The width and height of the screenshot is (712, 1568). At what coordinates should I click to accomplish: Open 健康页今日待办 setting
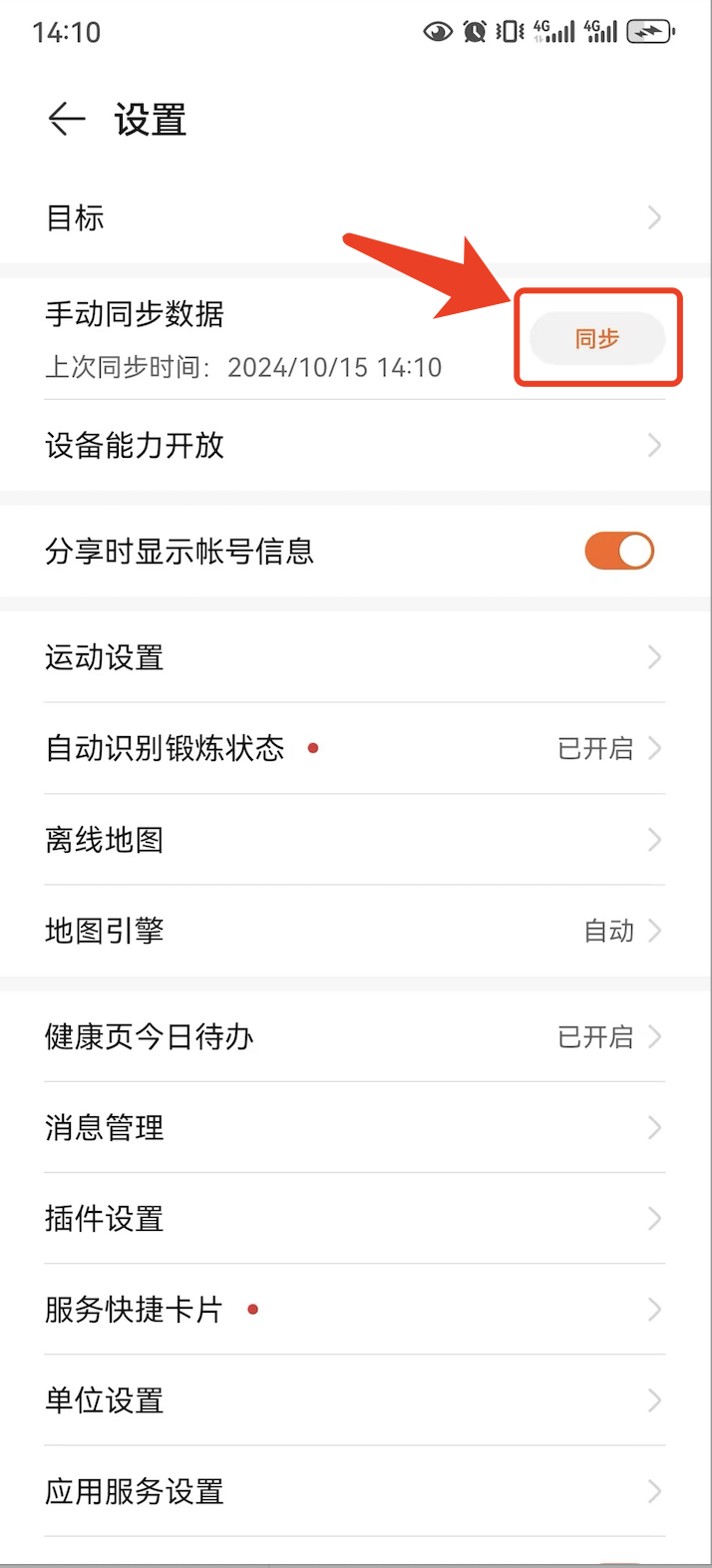(x=355, y=1037)
